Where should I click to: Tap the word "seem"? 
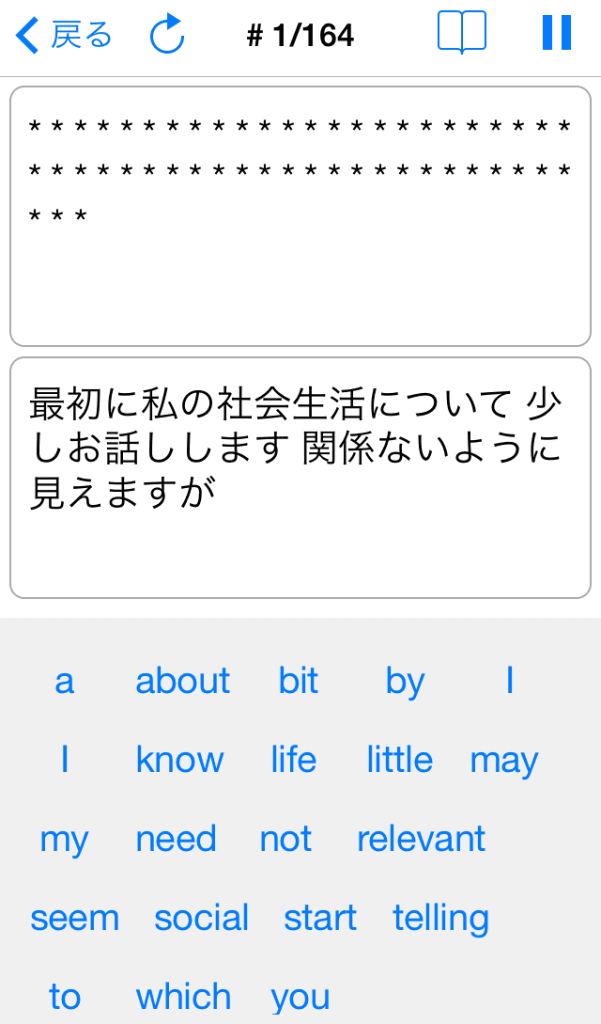pyautogui.click(x=75, y=919)
